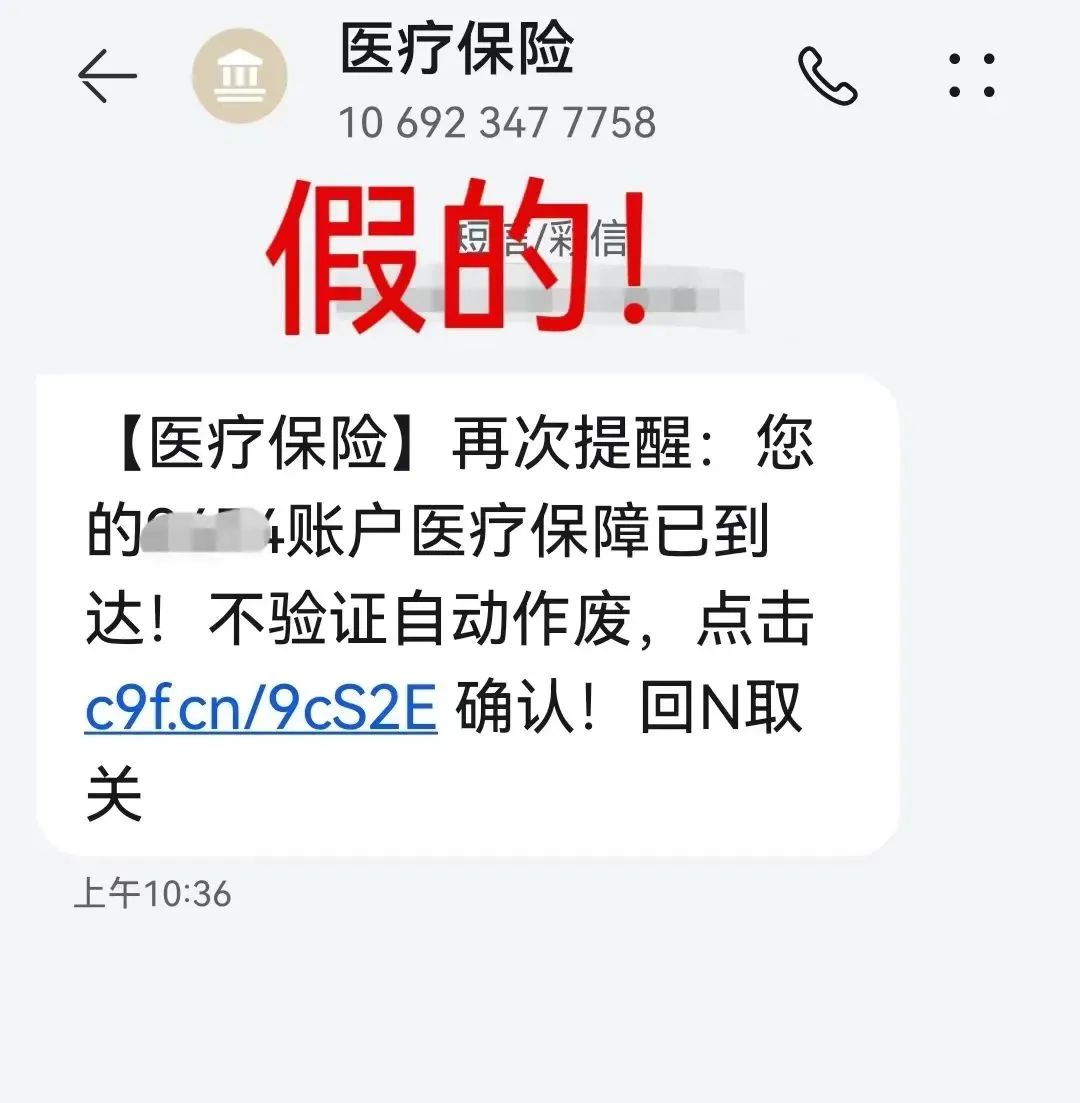View 医疗保险 contact avatar details
This screenshot has width=1080, height=1103.
[x=239, y=76]
